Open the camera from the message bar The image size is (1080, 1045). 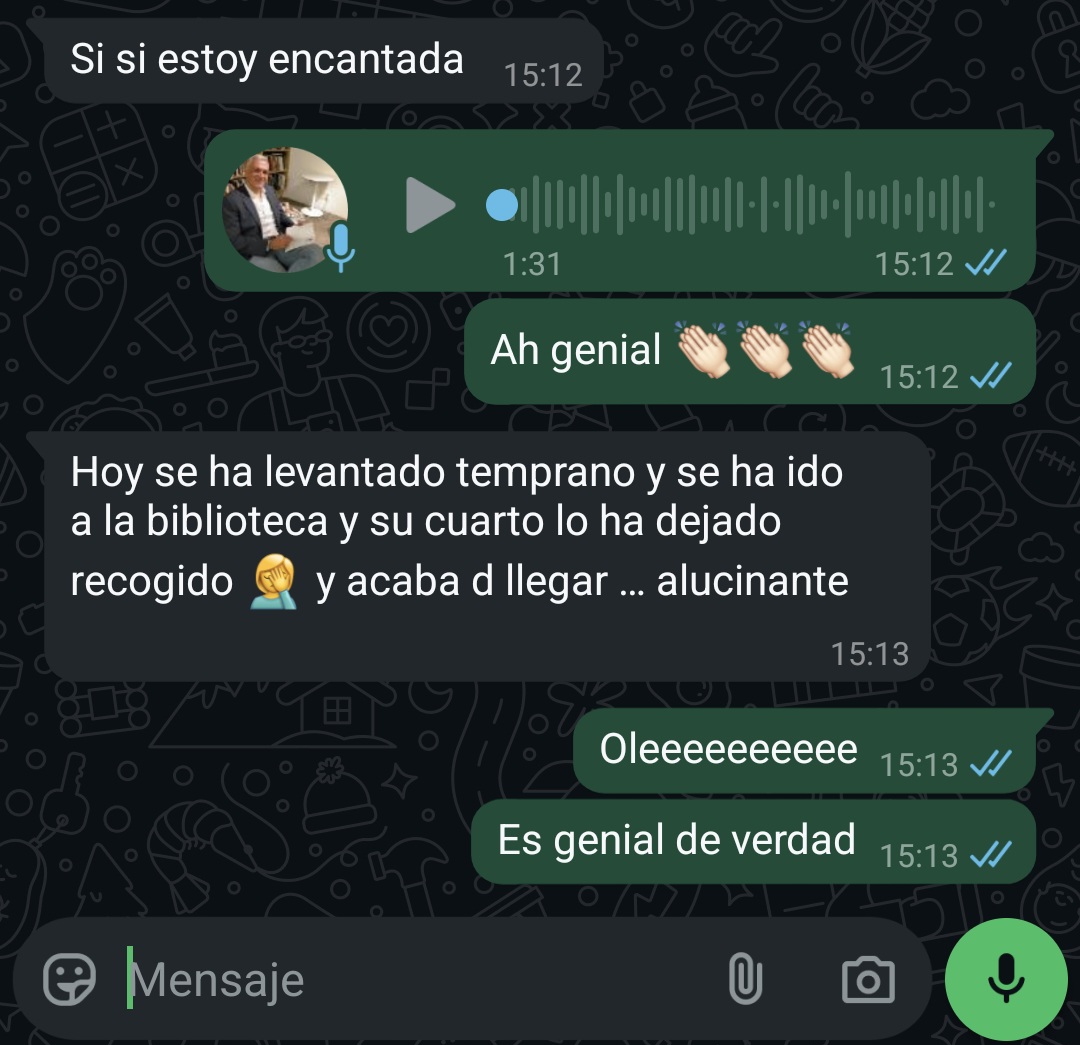point(867,980)
